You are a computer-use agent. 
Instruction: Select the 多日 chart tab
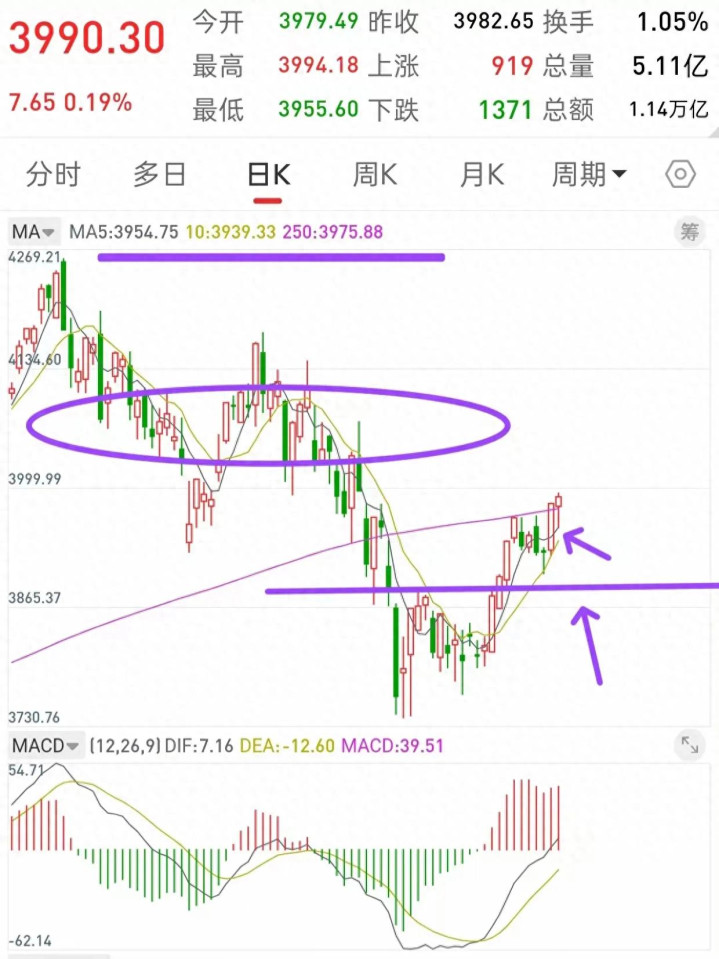pos(160,175)
